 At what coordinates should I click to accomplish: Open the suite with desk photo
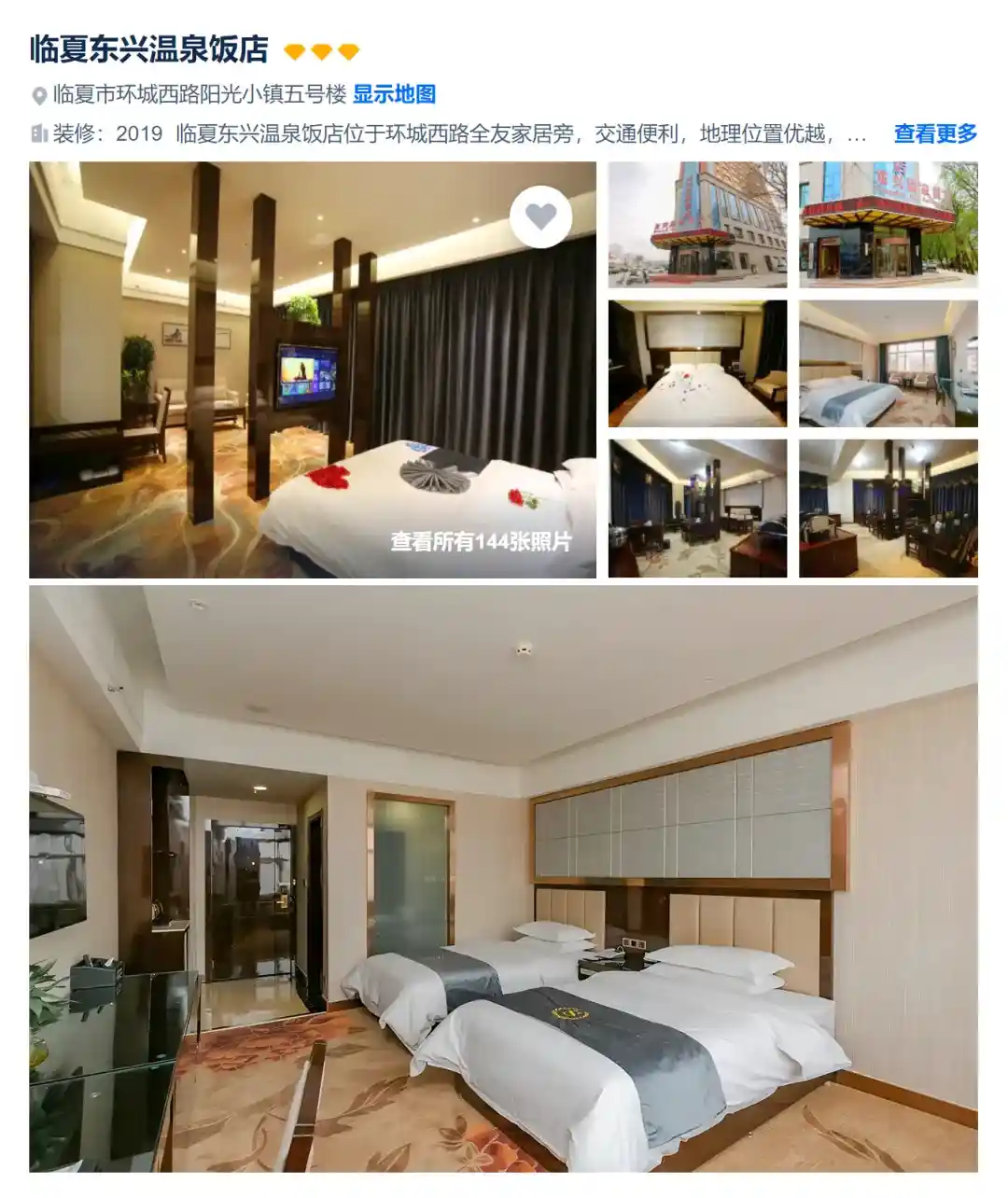(888, 508)
